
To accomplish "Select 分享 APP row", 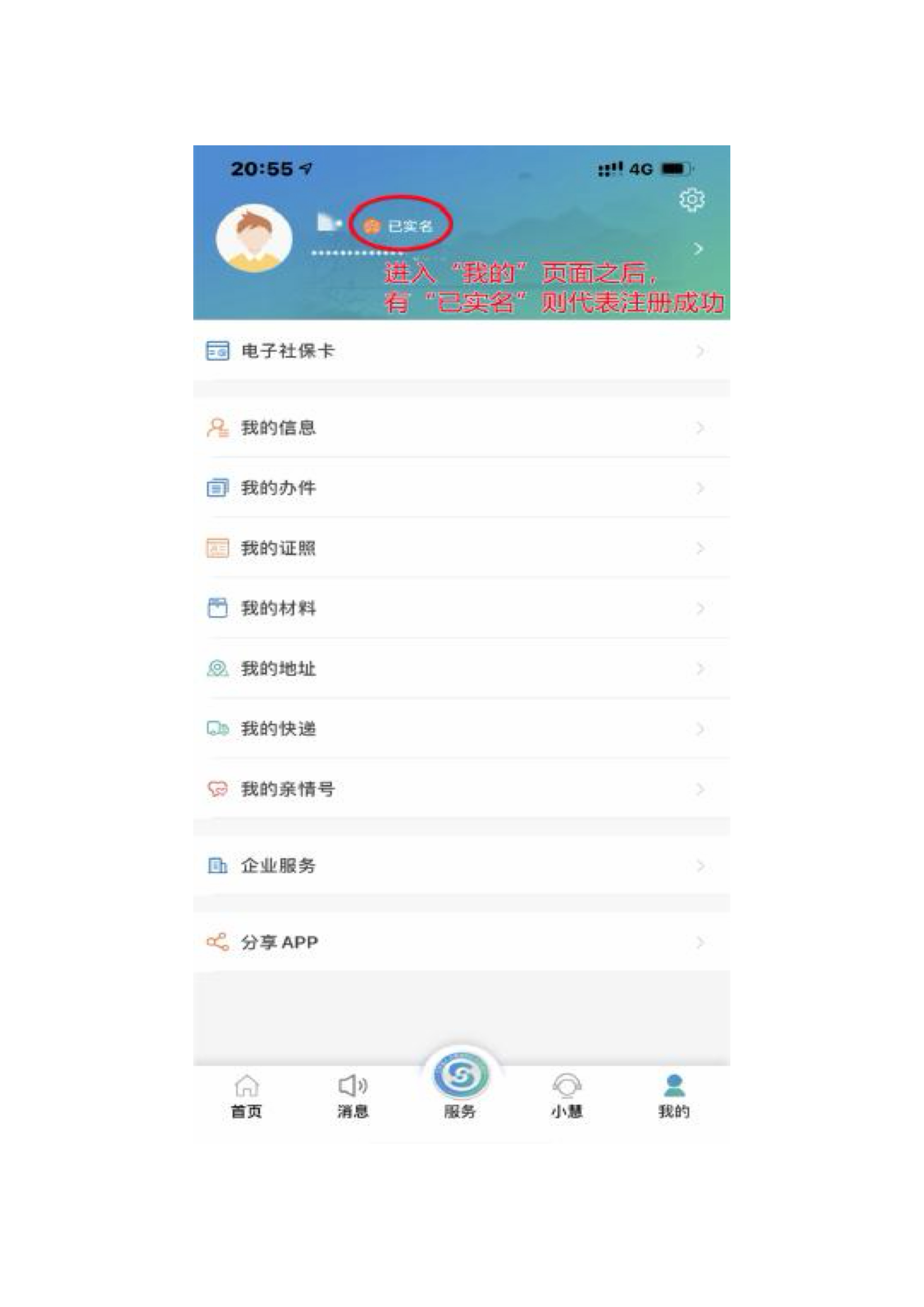I will pyautogui.click(x=461, y=943).
